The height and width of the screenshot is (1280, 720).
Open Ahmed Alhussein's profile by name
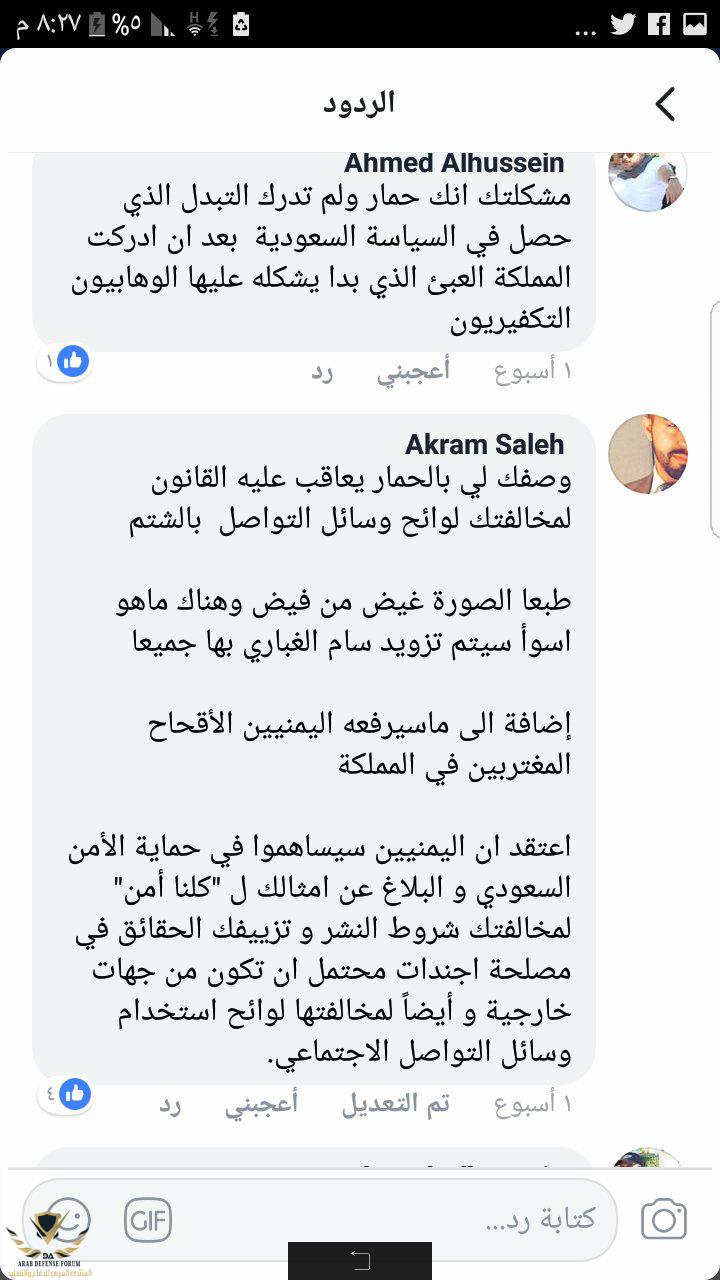click(454, 163)
